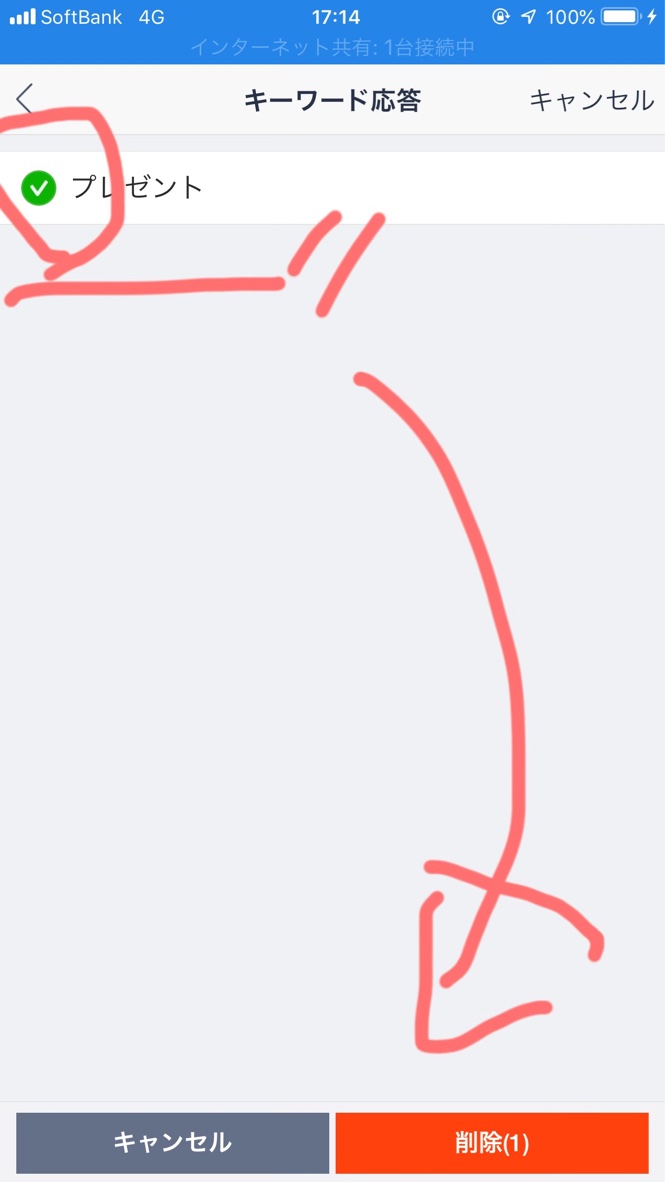
Task: Tap the gray キャンセル button at bottom
Action: [x=172, y=1142]
